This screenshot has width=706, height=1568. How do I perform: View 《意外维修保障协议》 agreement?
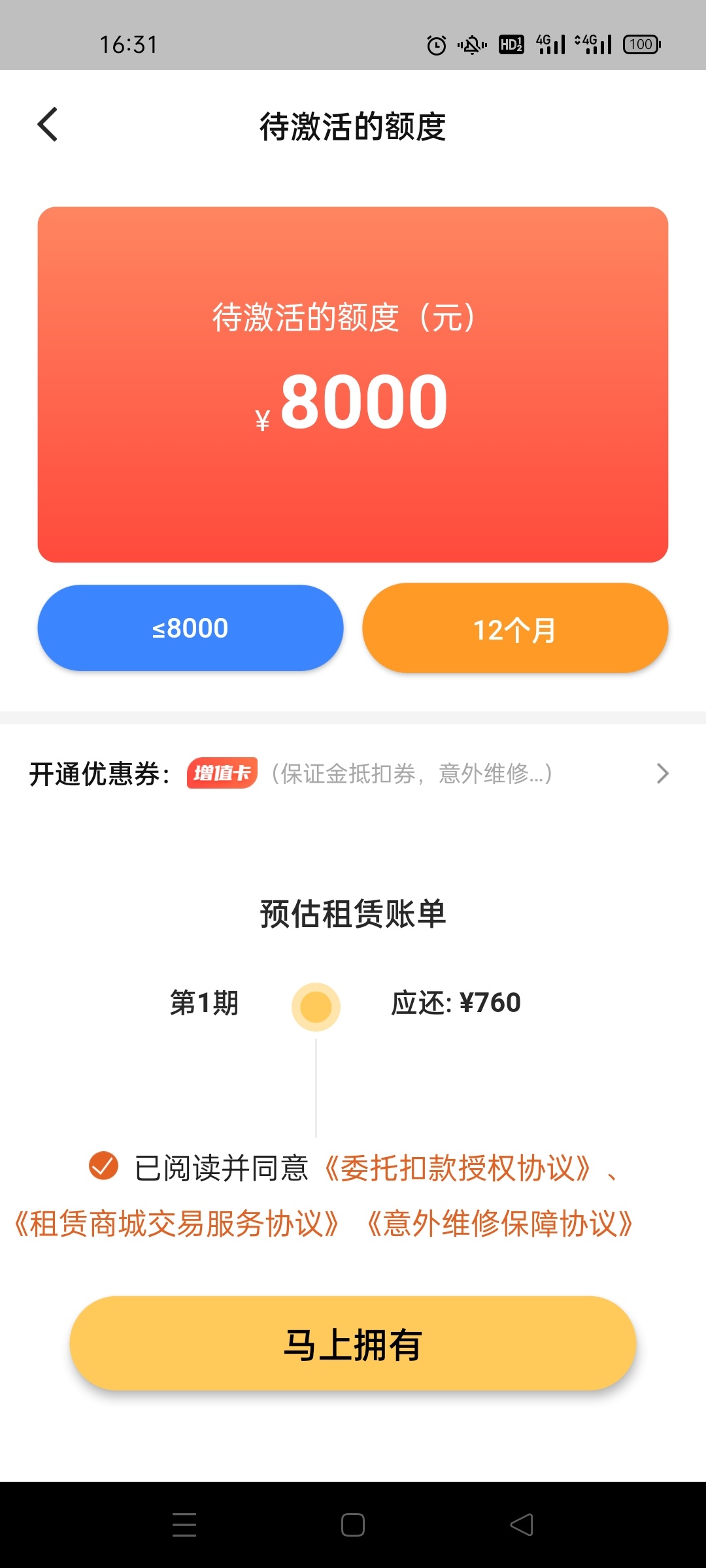499,1224
